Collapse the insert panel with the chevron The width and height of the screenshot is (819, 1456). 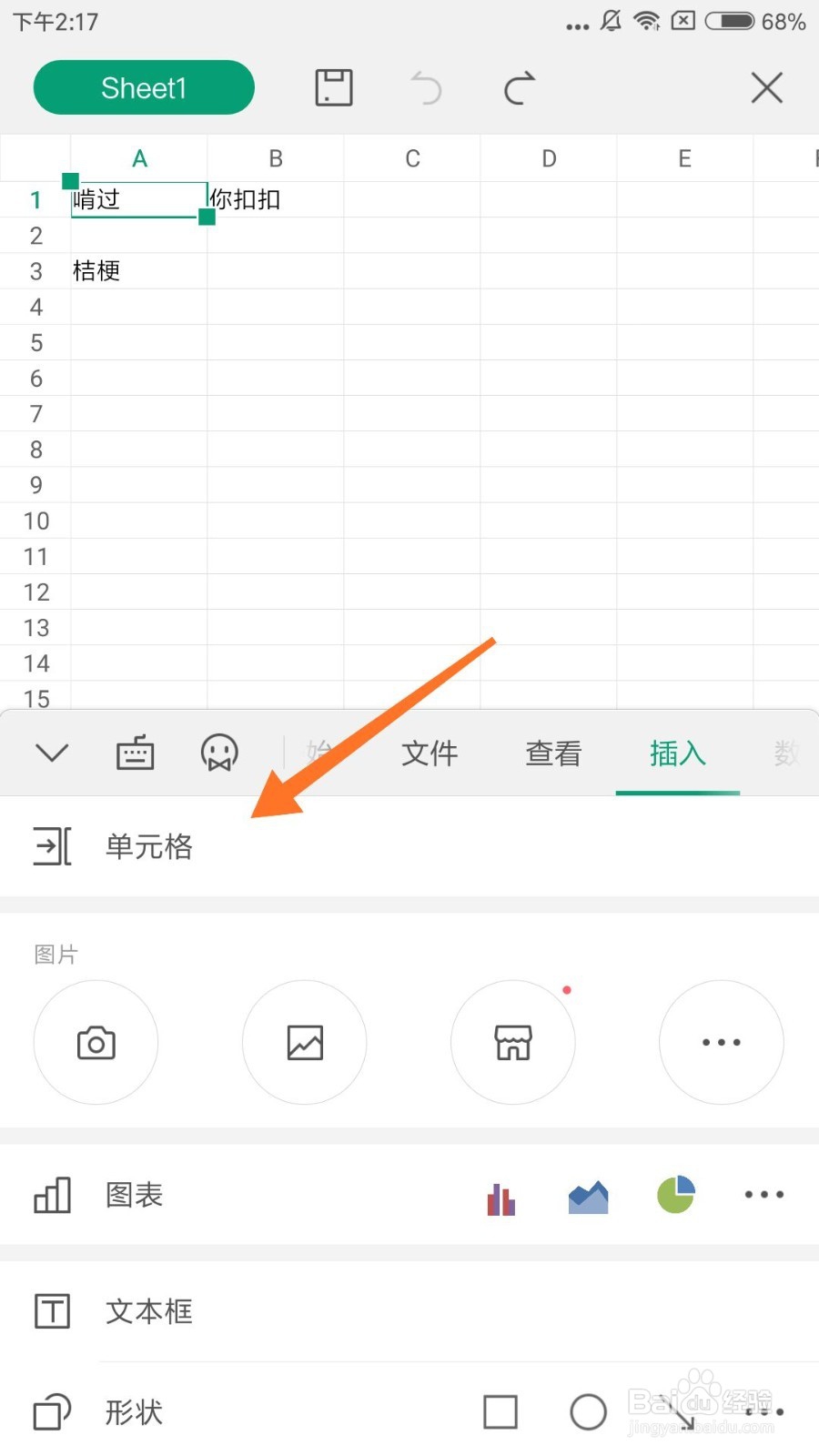[52, 753]
